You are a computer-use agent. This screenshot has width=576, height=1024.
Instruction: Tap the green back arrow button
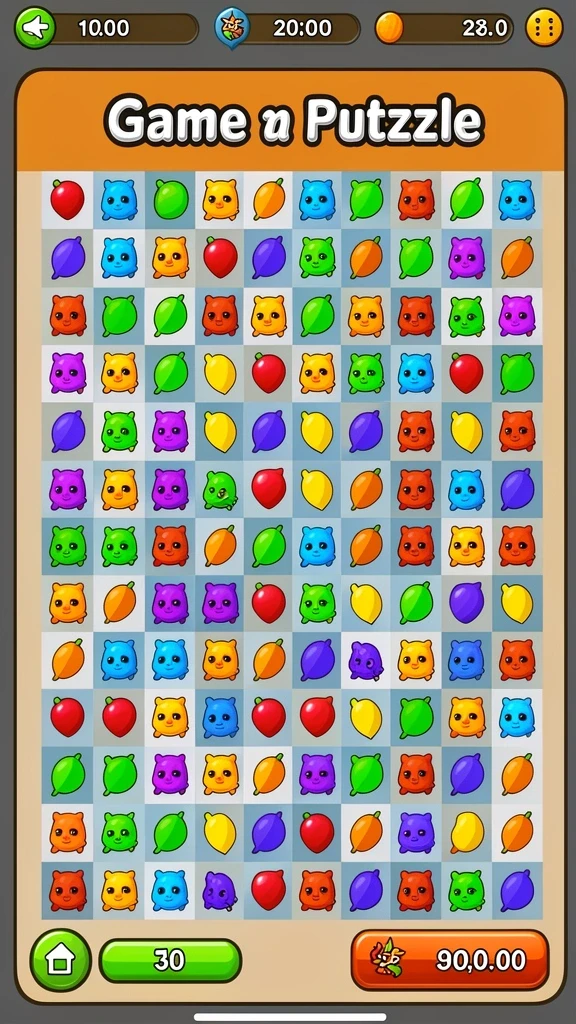pyautogui.click(x=35, y=28)
